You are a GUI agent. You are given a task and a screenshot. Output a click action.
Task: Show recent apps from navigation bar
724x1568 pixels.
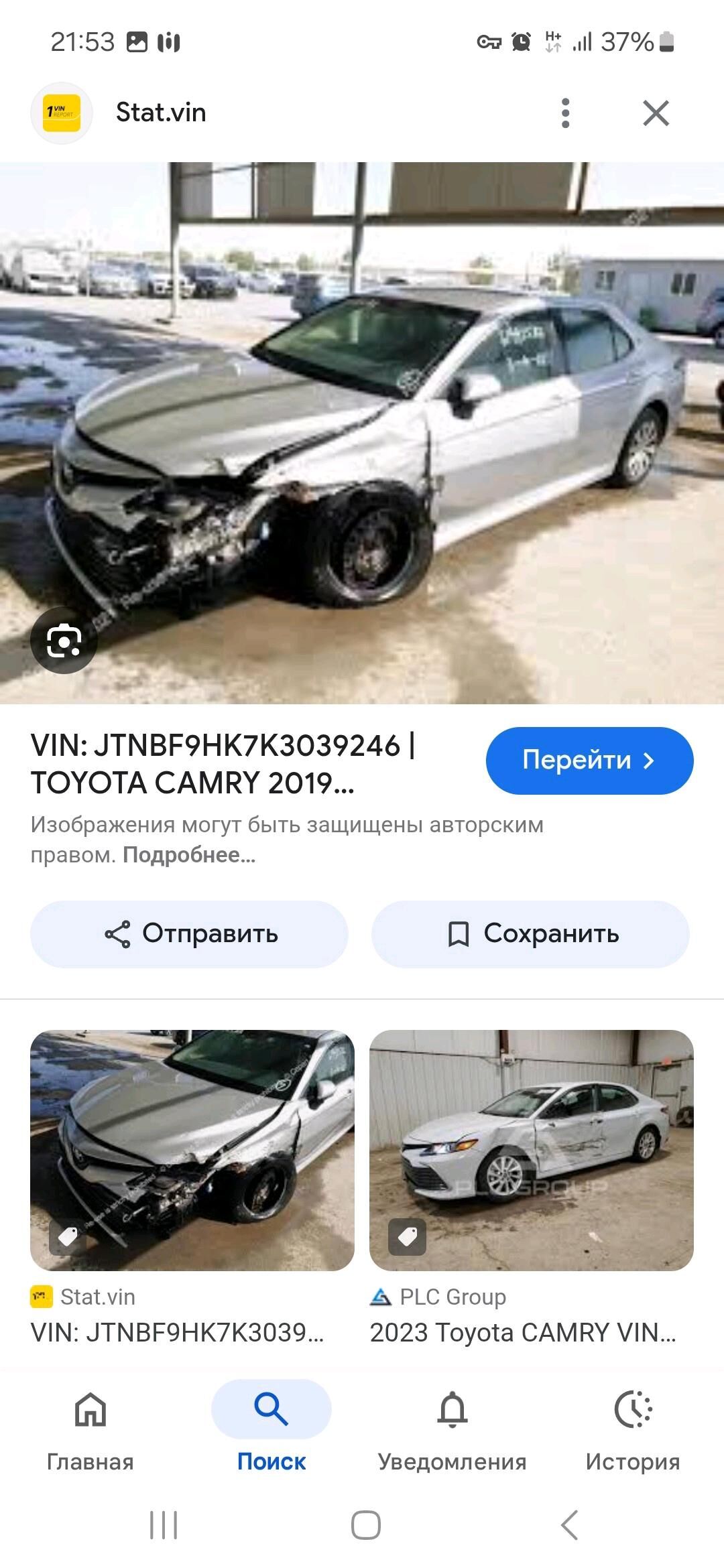pos(163,1525)
